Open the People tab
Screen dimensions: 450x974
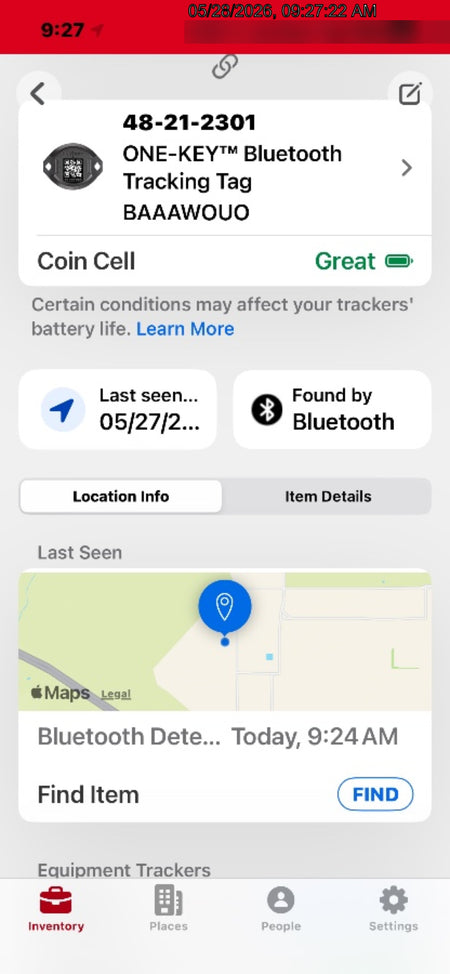[x=281, y=909]
